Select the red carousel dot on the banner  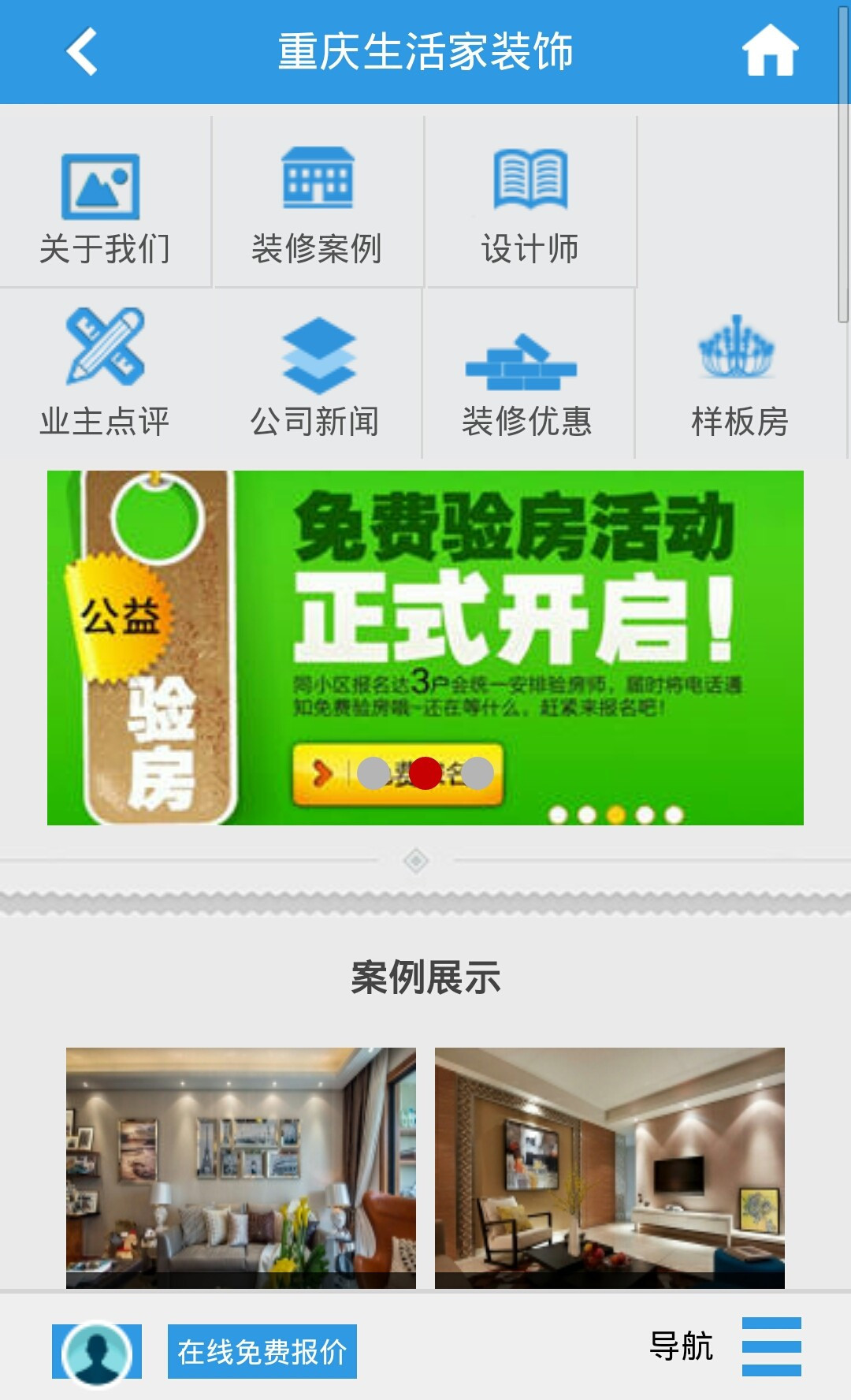pyautogui.click(x=425, y=773)
